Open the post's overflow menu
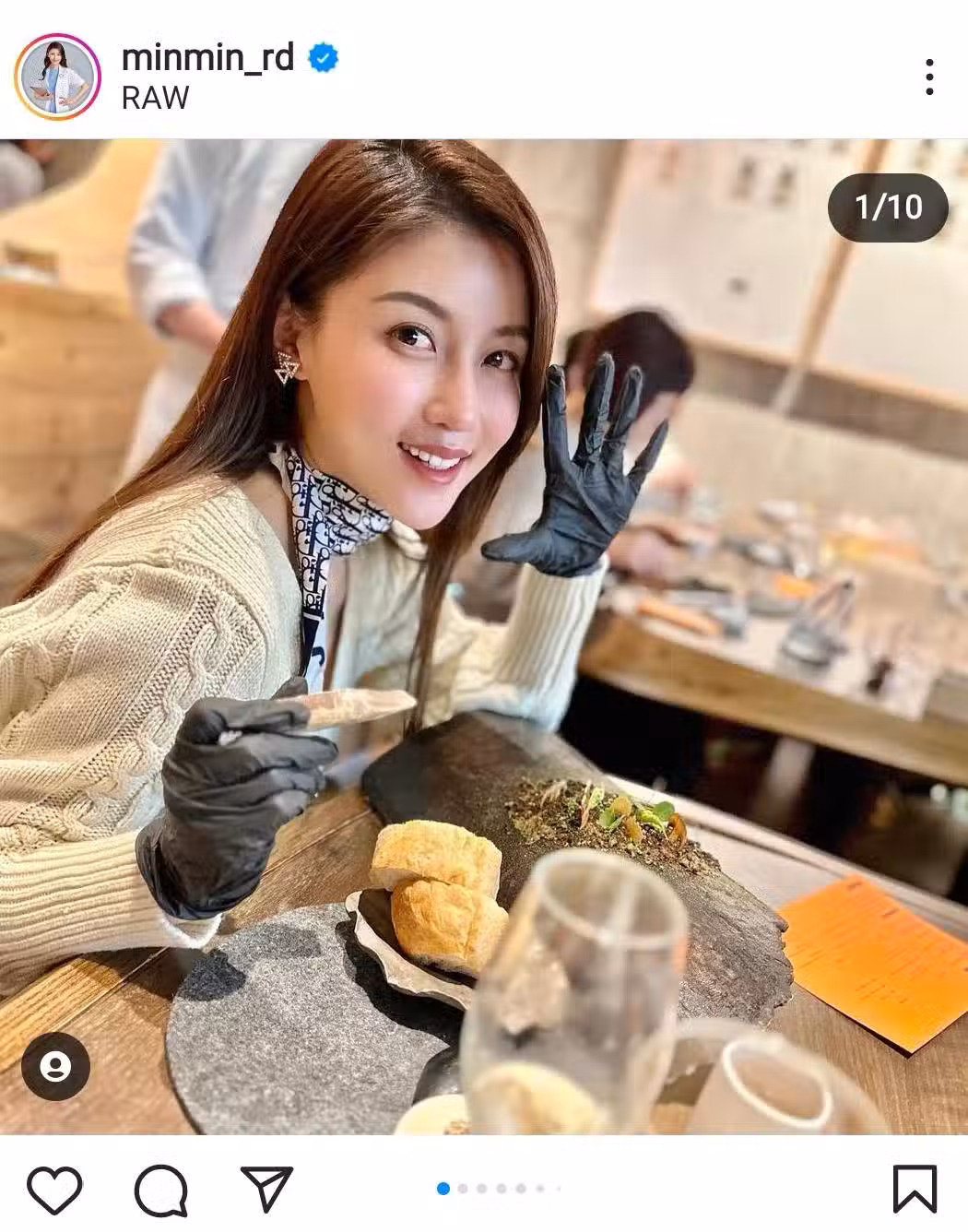 929,77
